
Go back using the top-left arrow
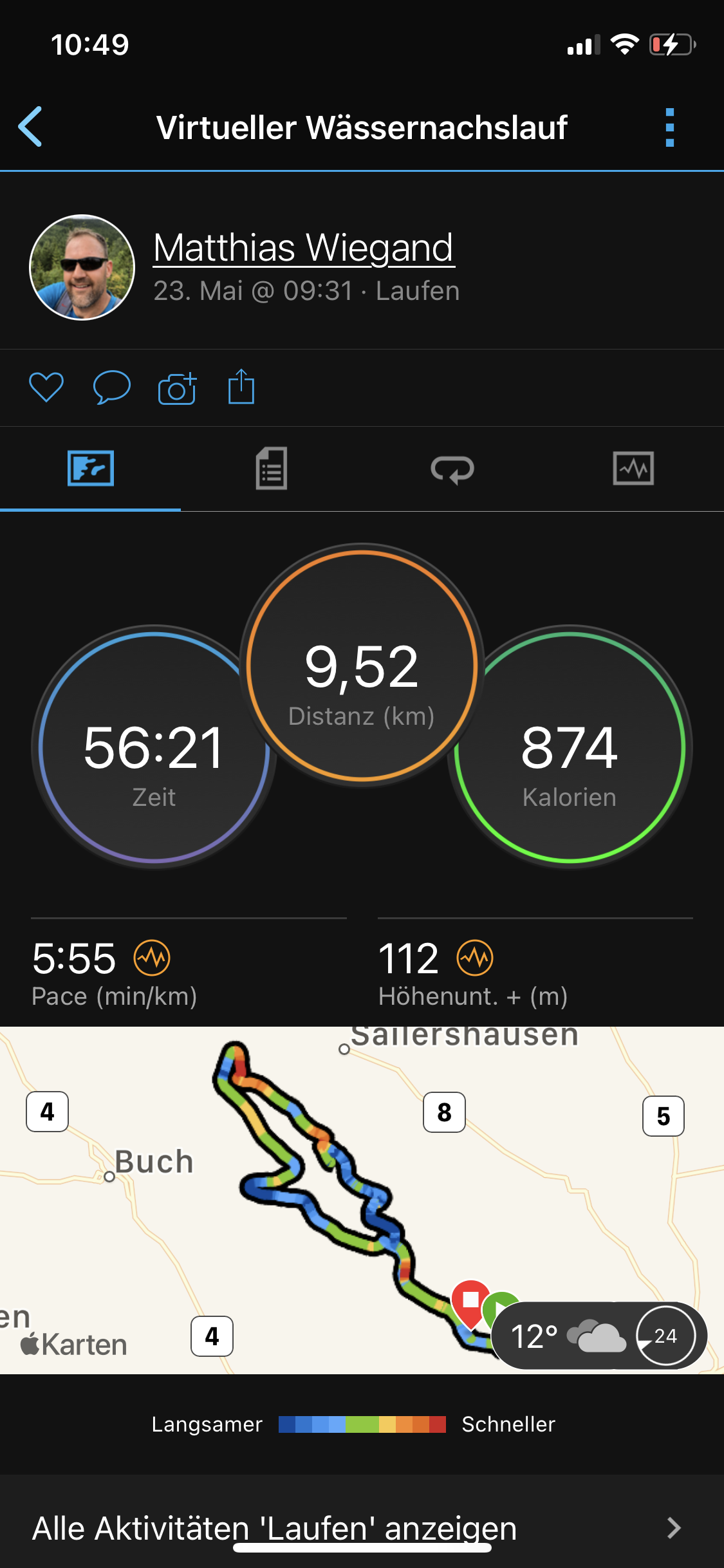click(31, 127)
